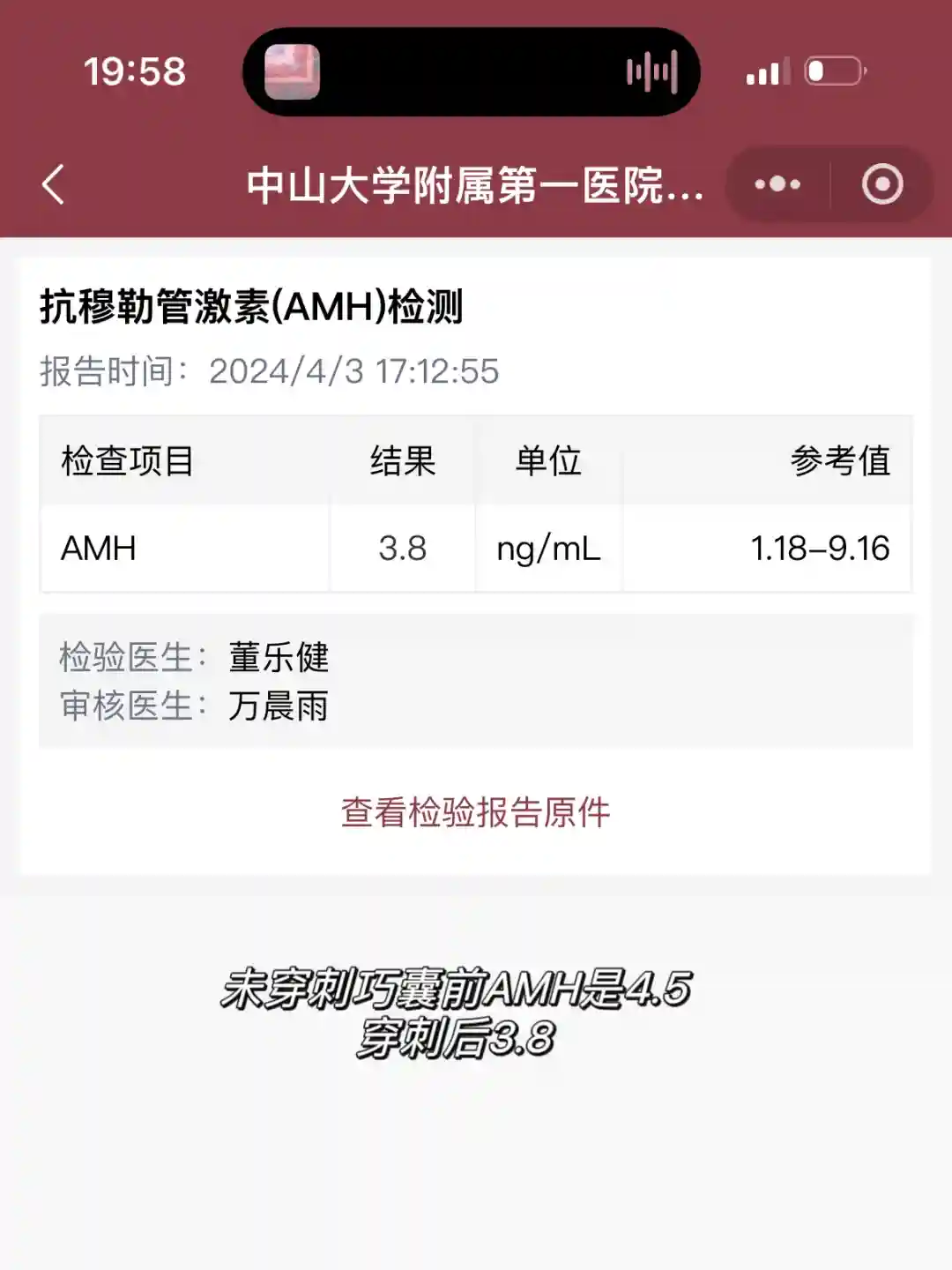Open the 查看检验报告原件 link
This screenshot has width=952, height=1270.
point(475,812)
